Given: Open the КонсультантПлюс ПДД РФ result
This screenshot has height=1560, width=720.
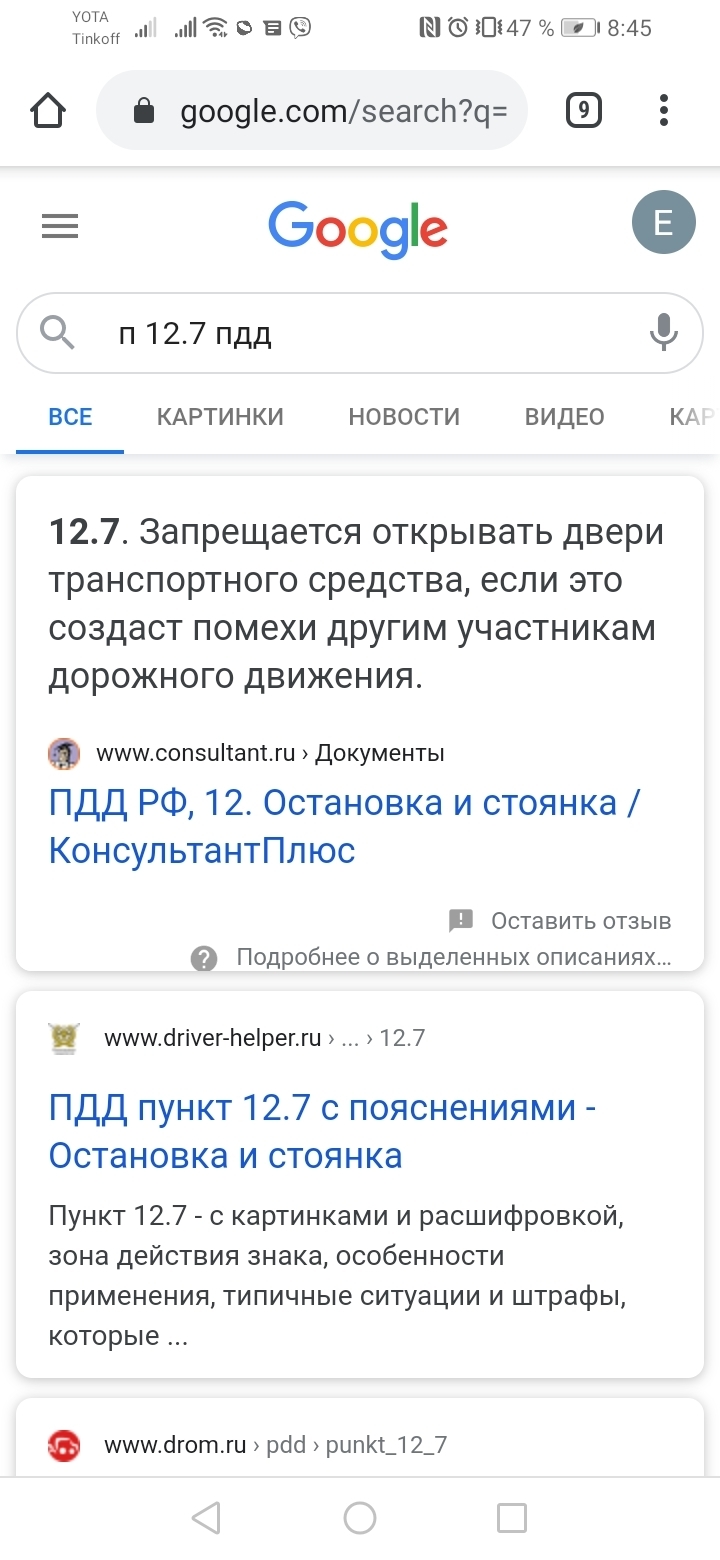Looking at the screenshot, I should pyautogui.click(x=344, y=827).
